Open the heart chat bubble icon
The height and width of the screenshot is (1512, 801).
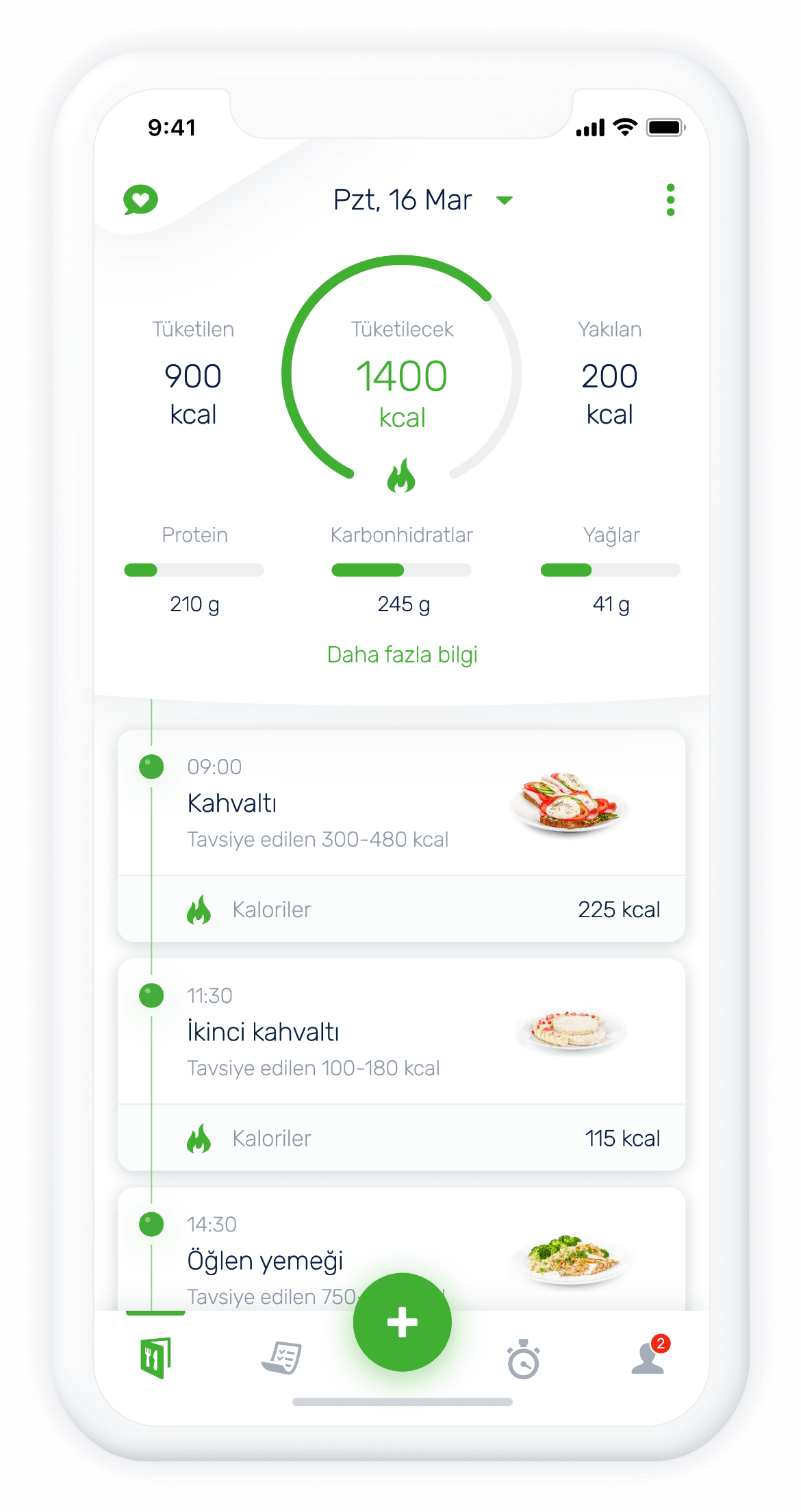click(x=140, y=200)
